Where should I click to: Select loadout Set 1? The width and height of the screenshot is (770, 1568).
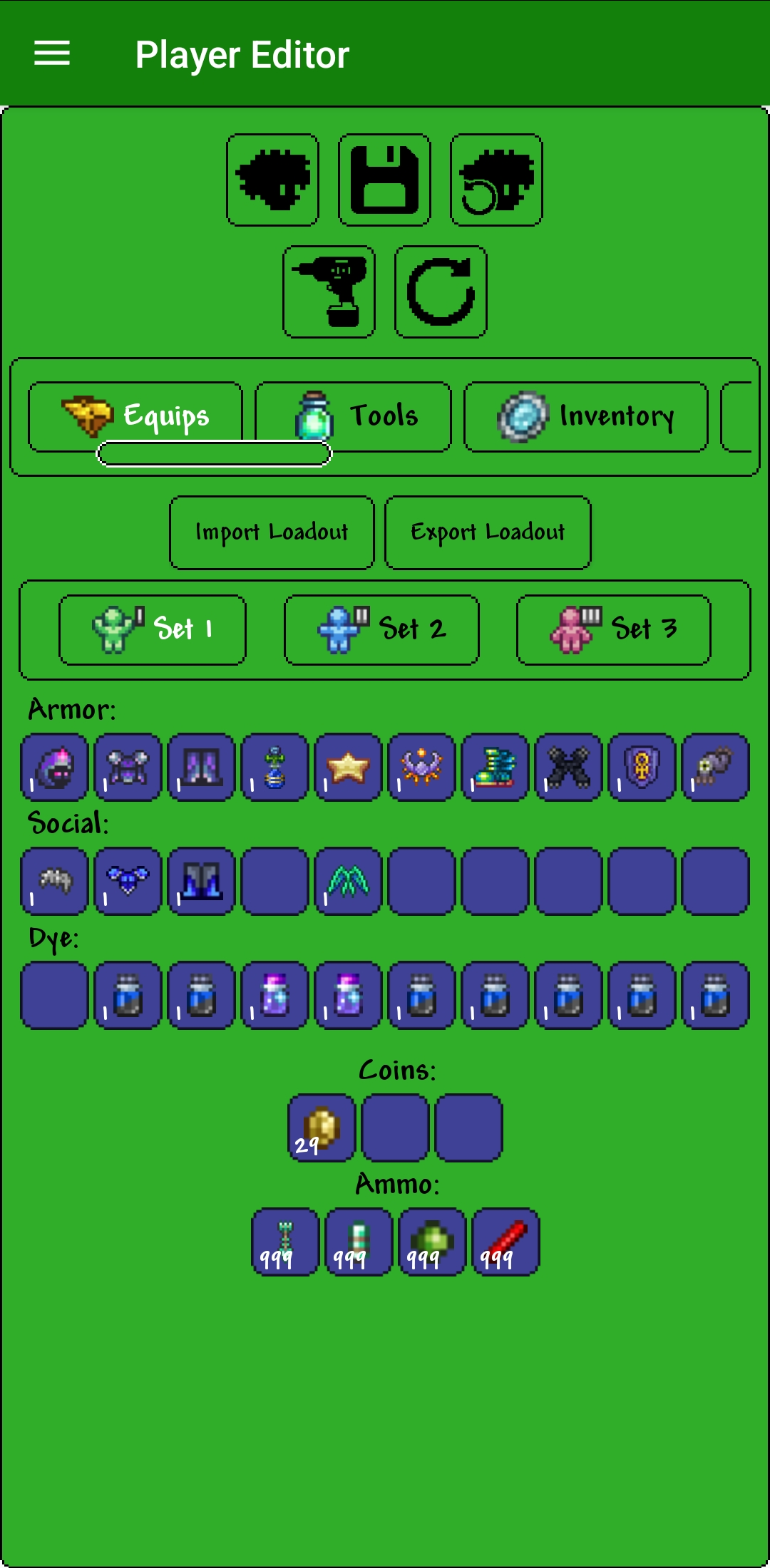coord(153,630)
